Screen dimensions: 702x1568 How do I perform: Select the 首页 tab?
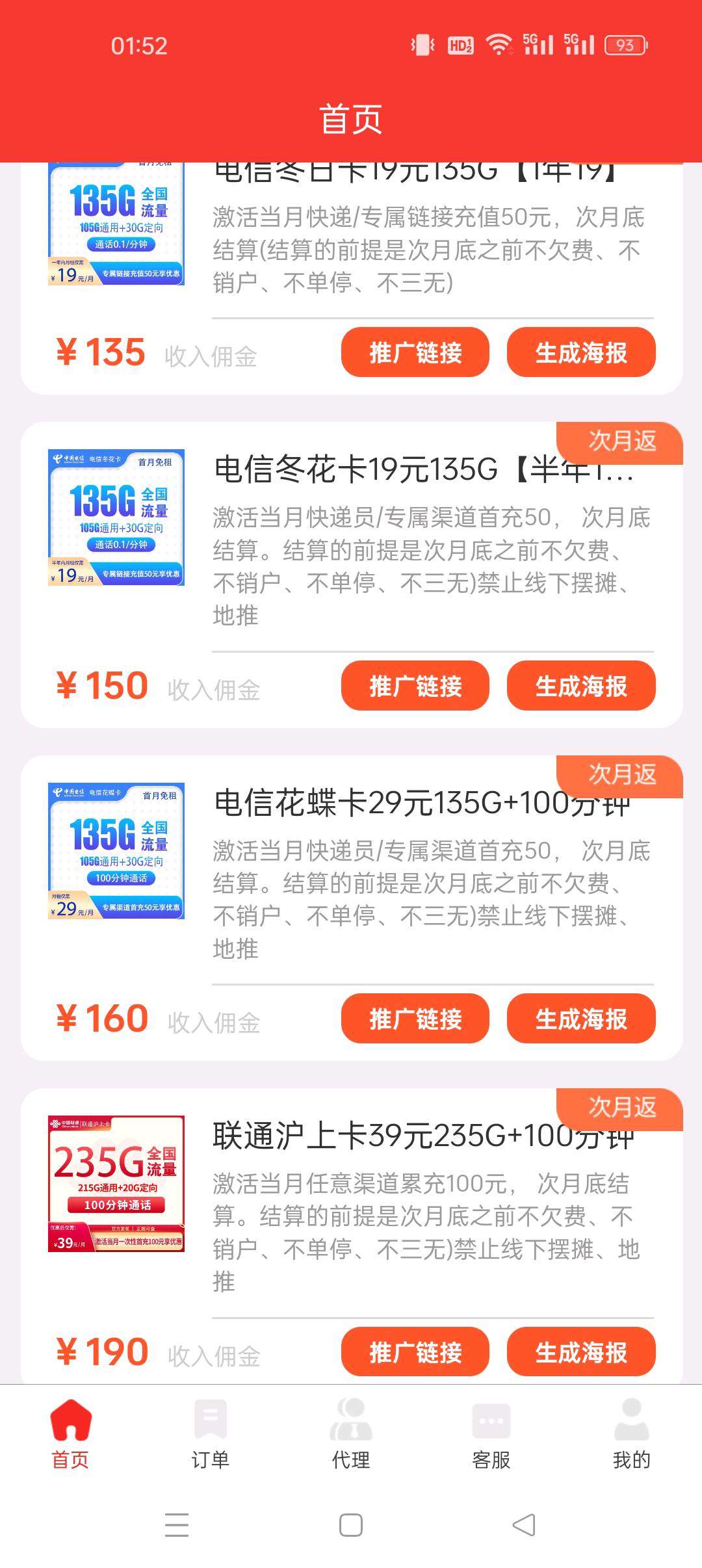pyautogui.click(x=70, y=1435)
